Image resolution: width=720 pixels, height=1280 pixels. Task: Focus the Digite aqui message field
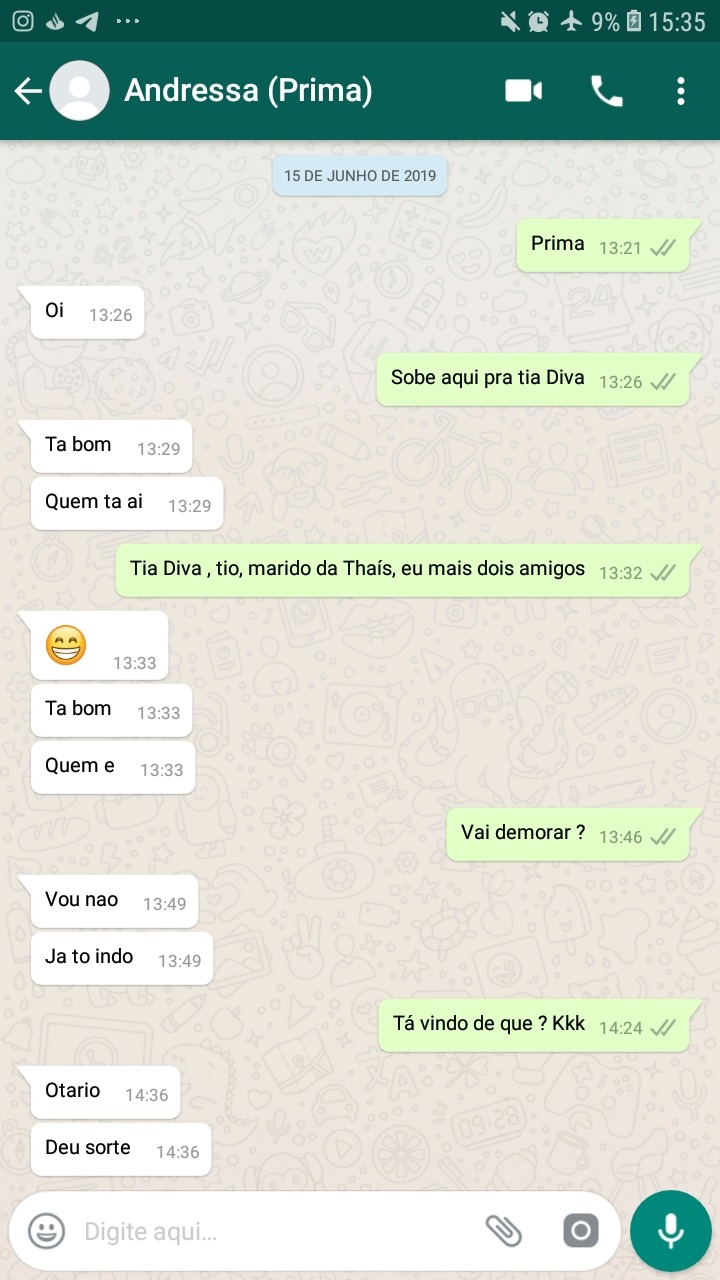pos(270,1231)
